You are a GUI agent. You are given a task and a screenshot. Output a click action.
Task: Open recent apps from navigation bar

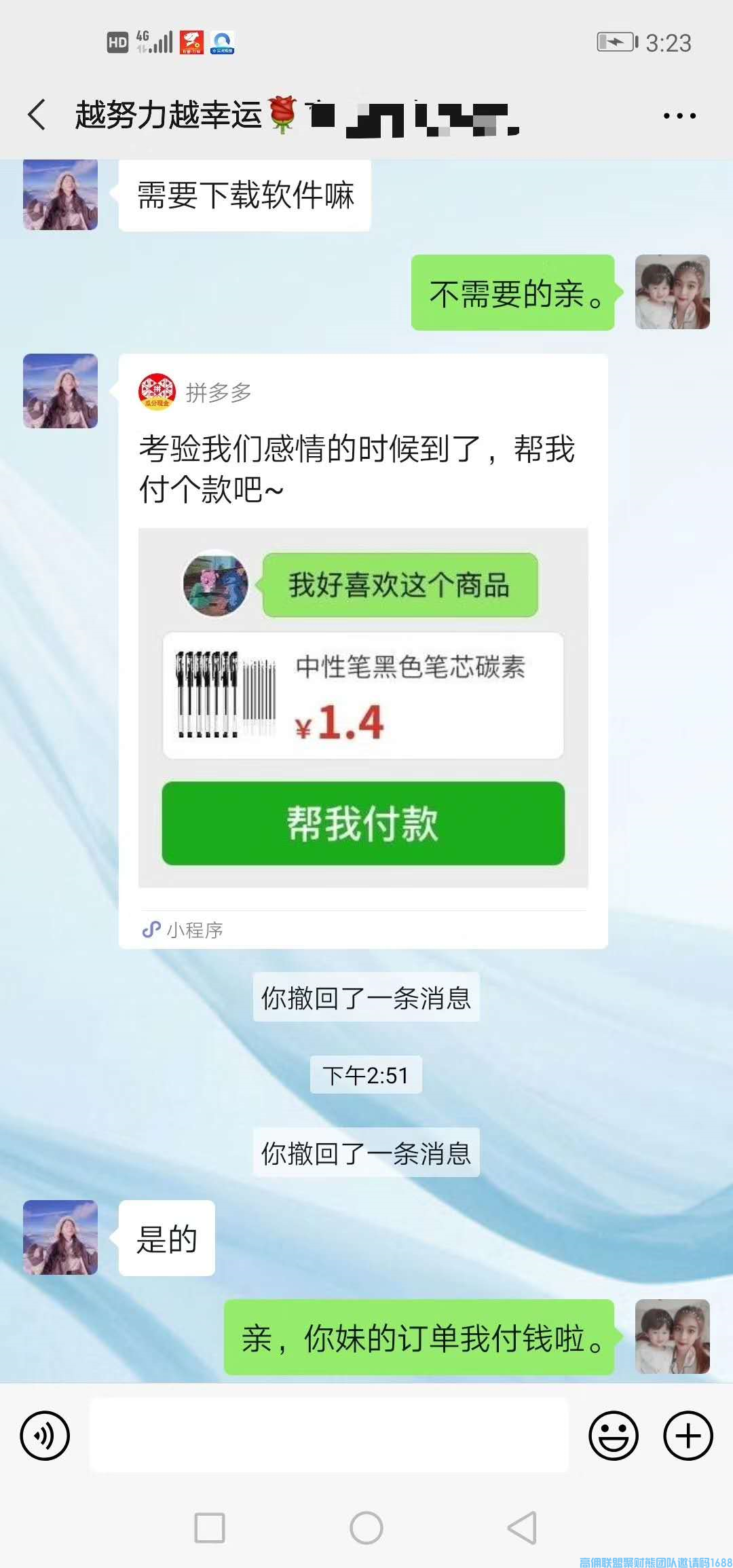coord(210,1528)
